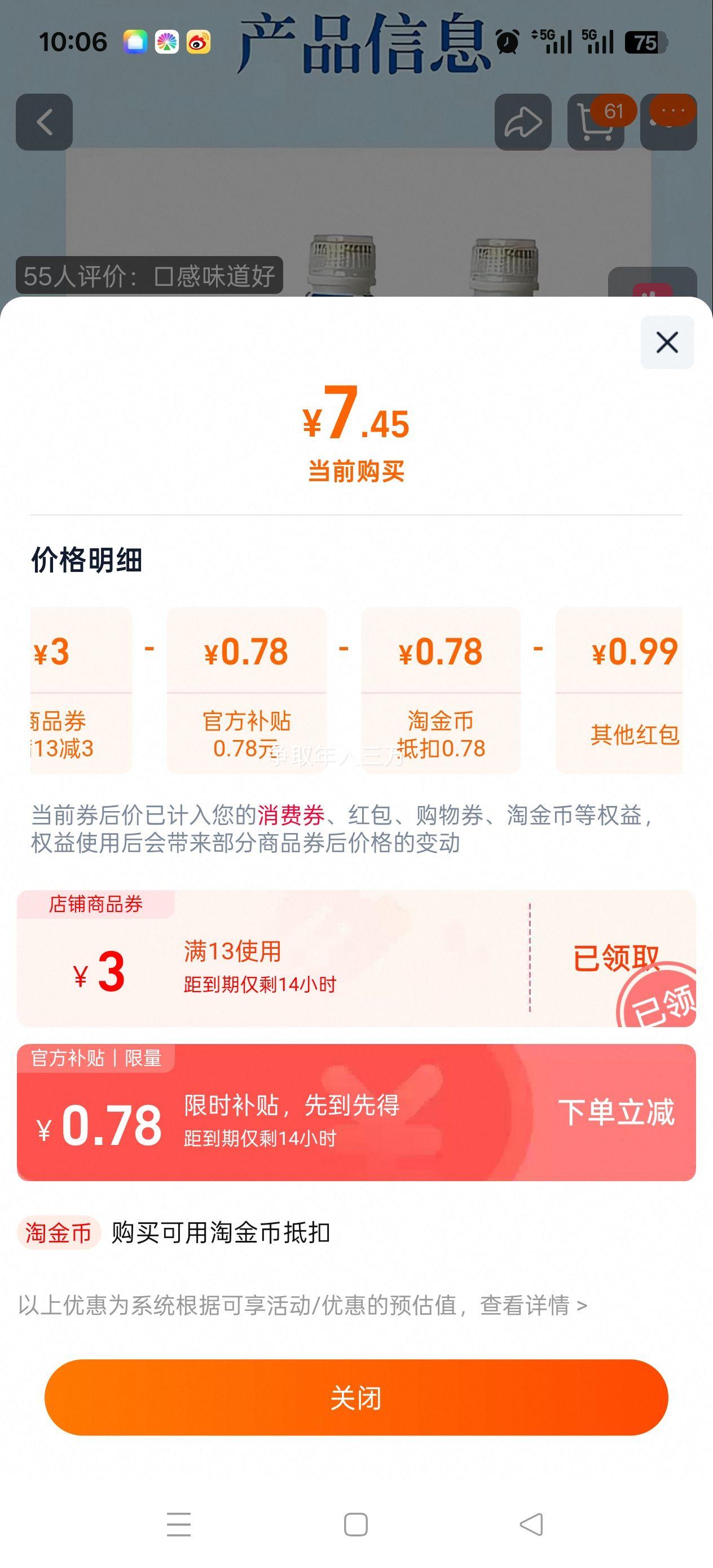The image size is (713, 1568).
Task: Close the price details popup with X
Action: click(667, 342)
